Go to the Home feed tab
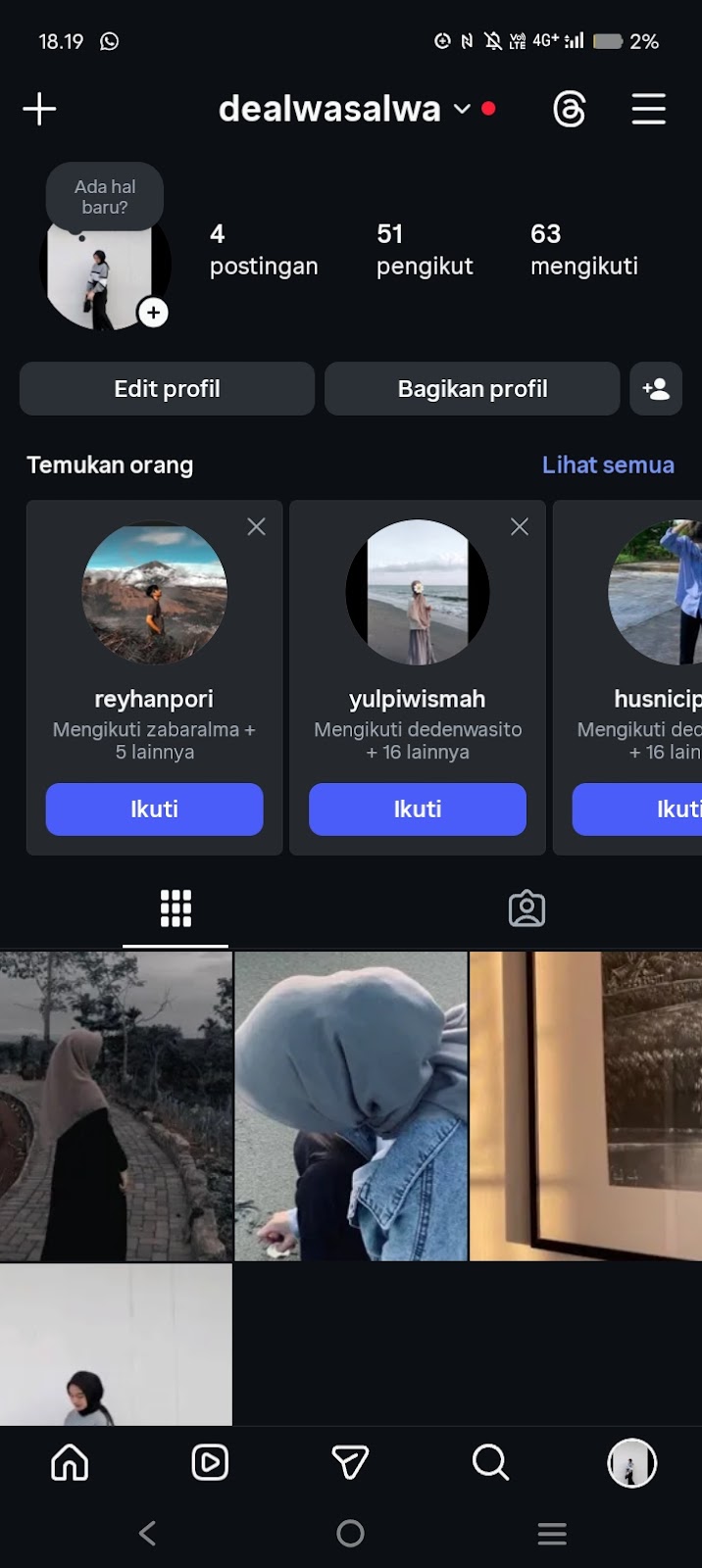702x1568 pixels. pyautogui.click(x=70, y=1462)
